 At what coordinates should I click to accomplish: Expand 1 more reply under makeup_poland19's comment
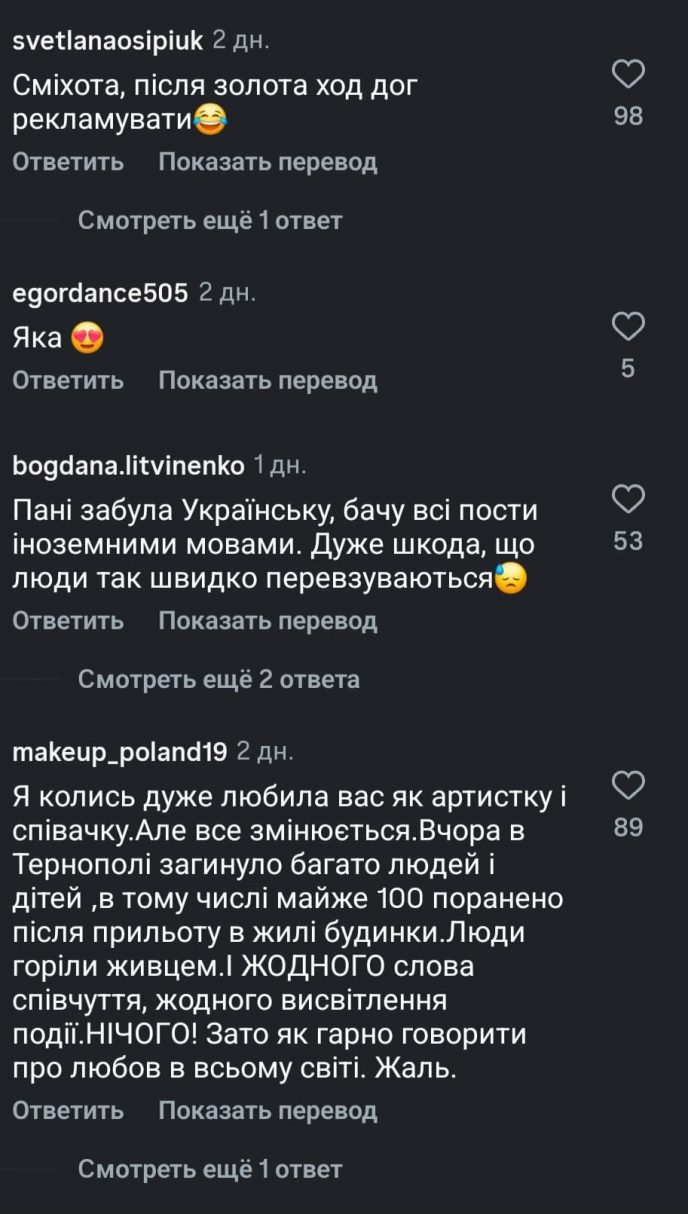[x=210, y=1169]
